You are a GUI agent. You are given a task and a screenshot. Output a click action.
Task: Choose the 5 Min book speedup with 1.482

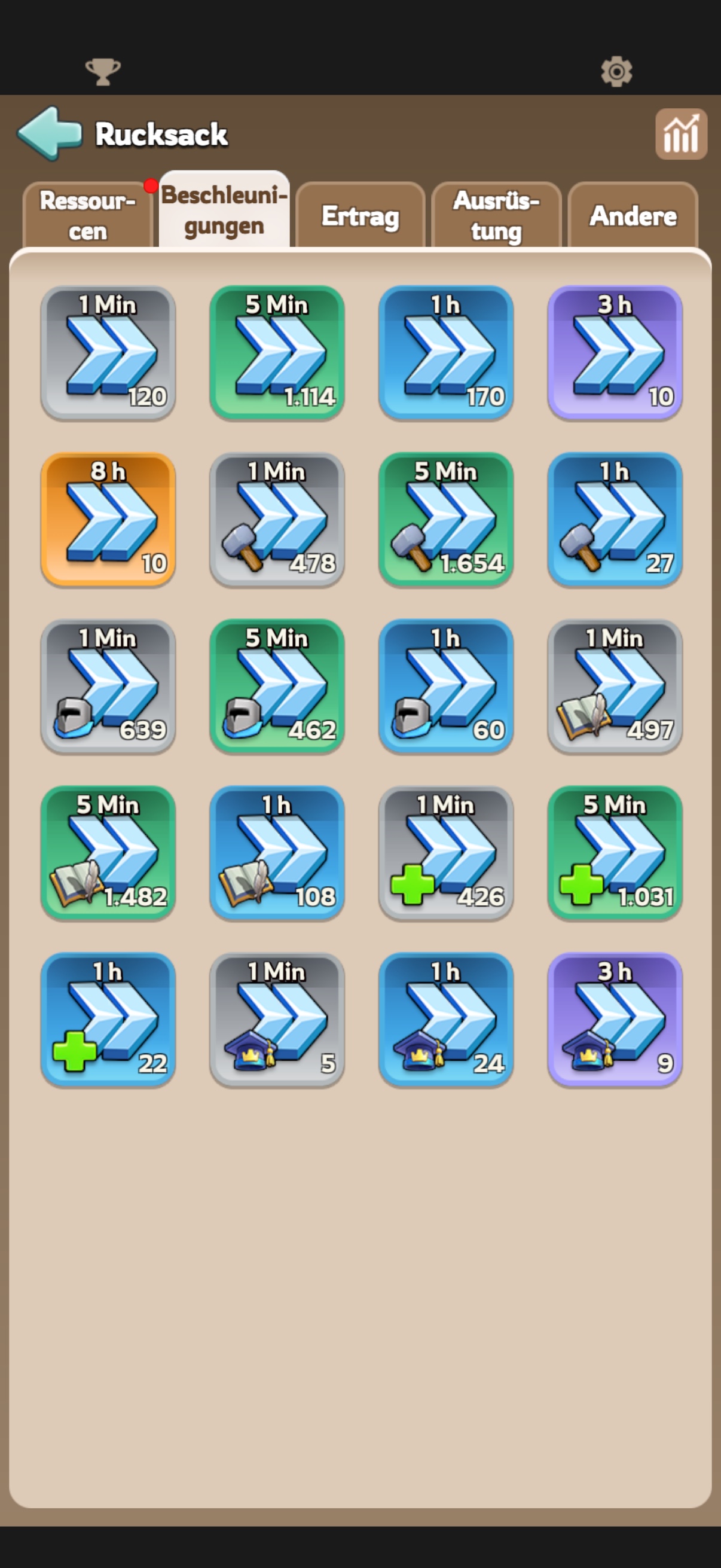108,854
